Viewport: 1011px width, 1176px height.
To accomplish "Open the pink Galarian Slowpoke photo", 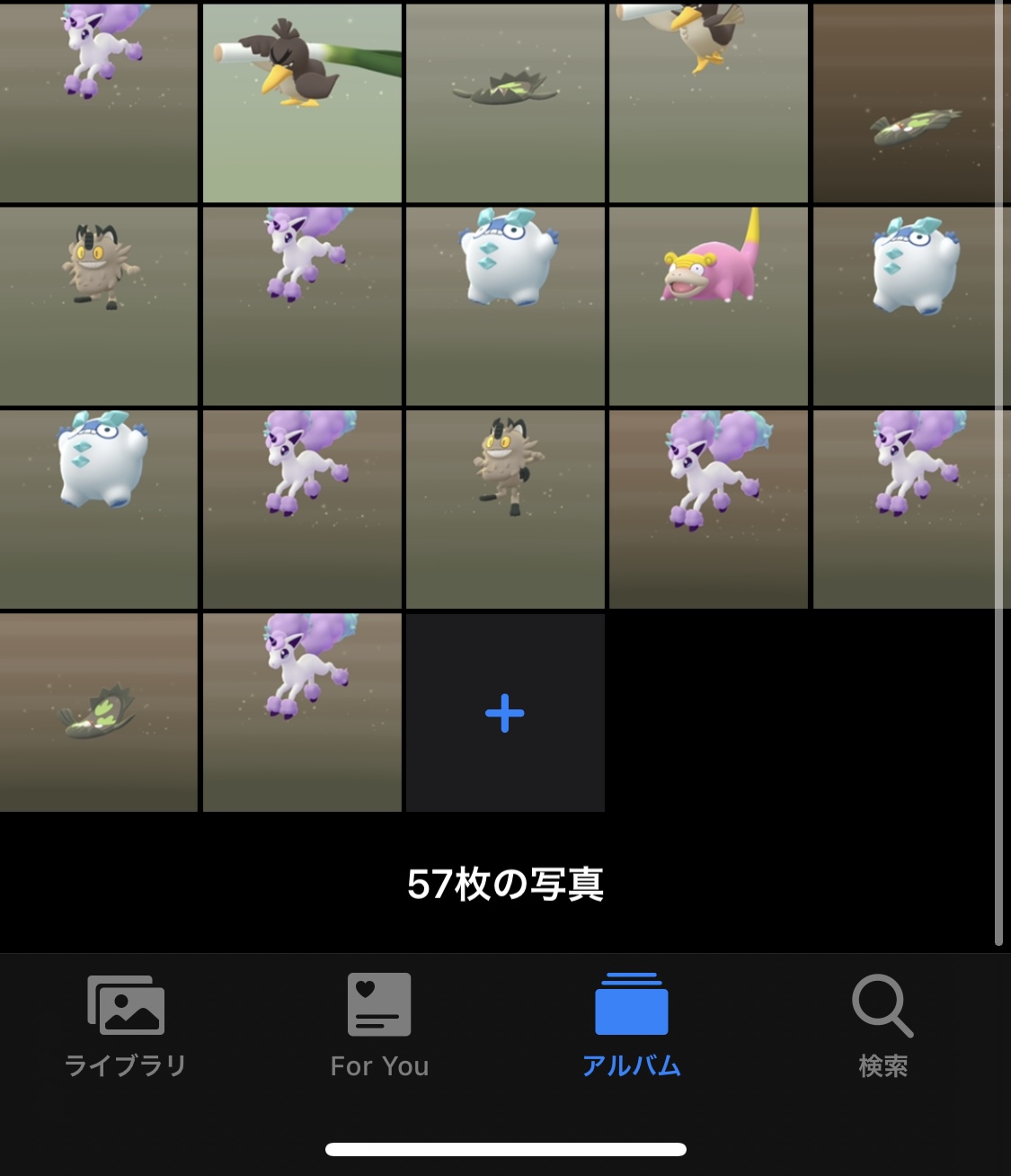I will click(x=708, y=307).
